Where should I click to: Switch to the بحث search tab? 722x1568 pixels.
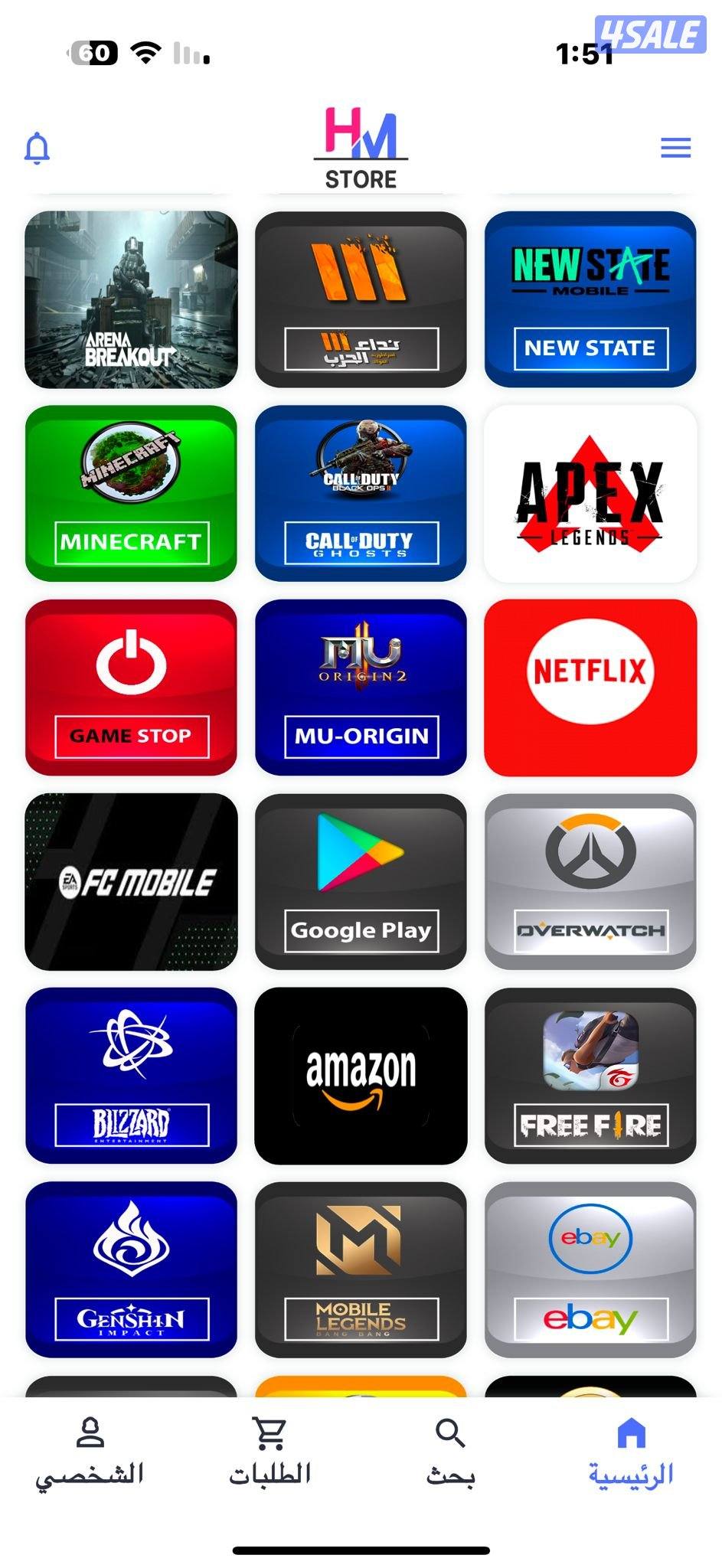[x=450, y=1452]
